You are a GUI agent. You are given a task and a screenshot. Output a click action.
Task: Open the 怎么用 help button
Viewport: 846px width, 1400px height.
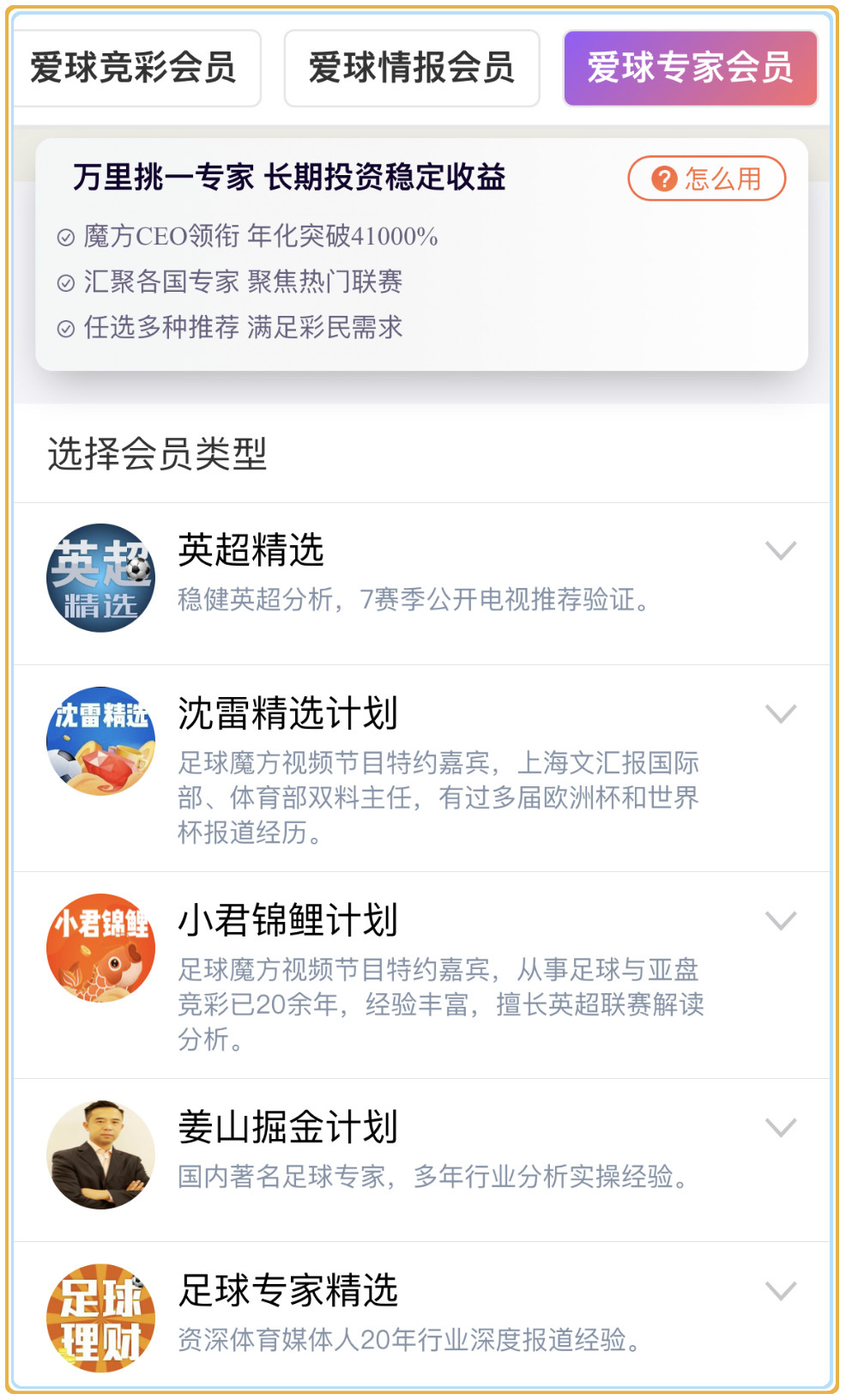pyautogui.click(x=706, y=179)
